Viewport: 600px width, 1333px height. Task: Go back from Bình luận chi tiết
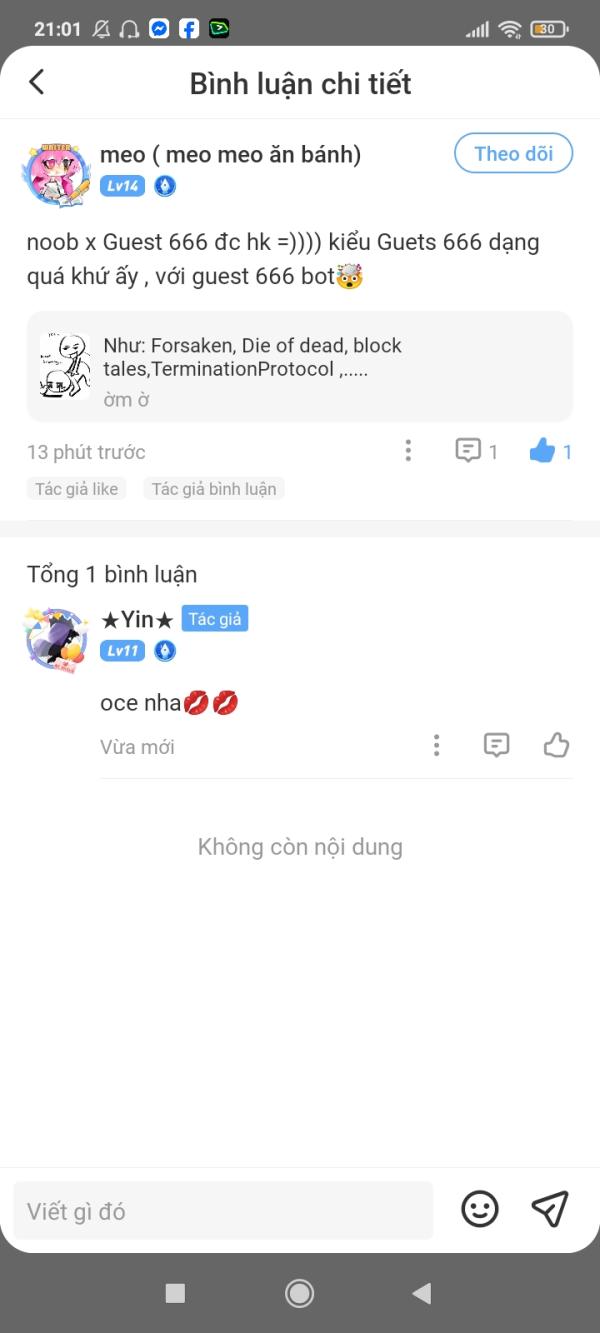tap(37, 82)
